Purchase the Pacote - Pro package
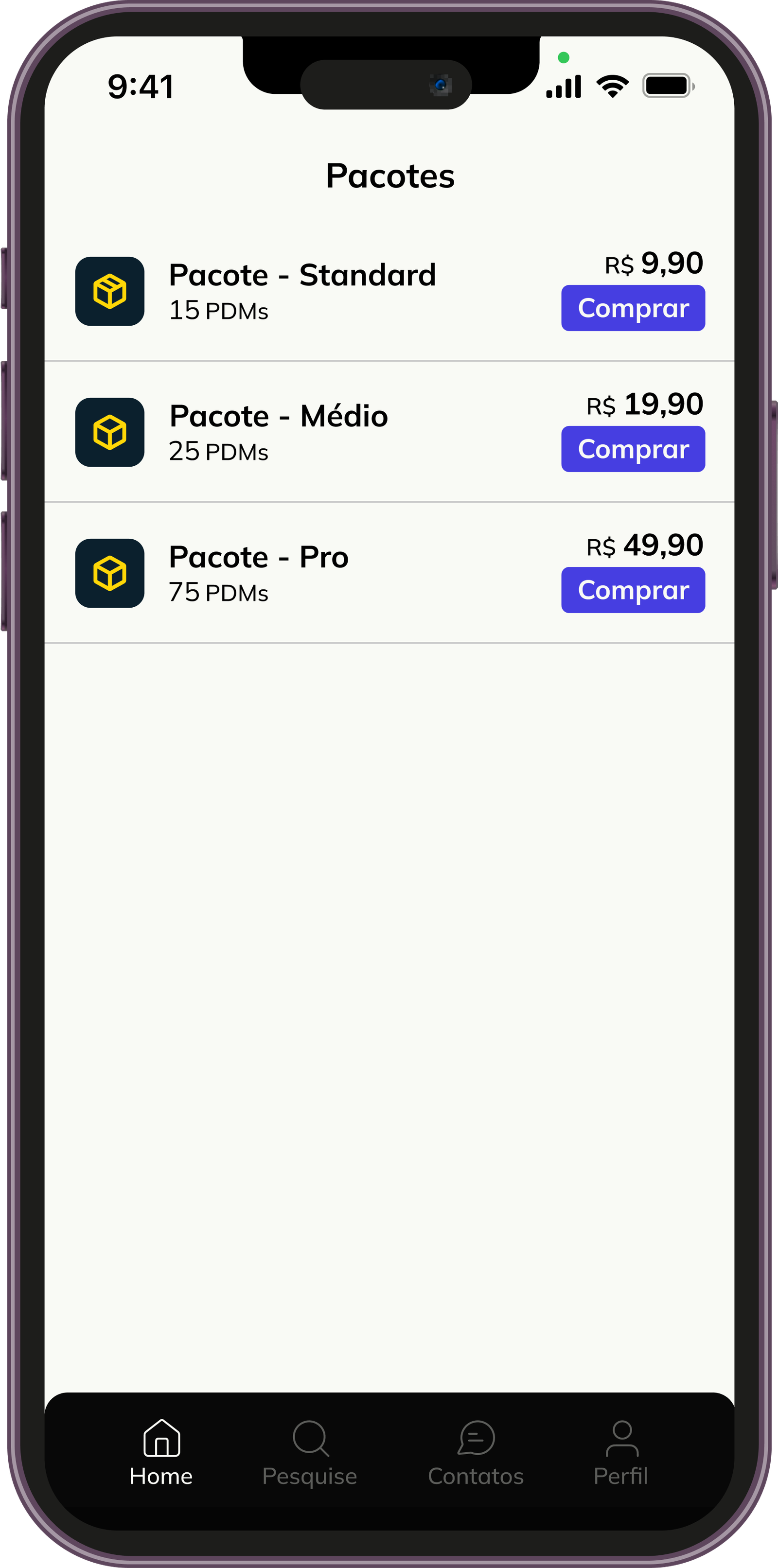 [633, 590]
